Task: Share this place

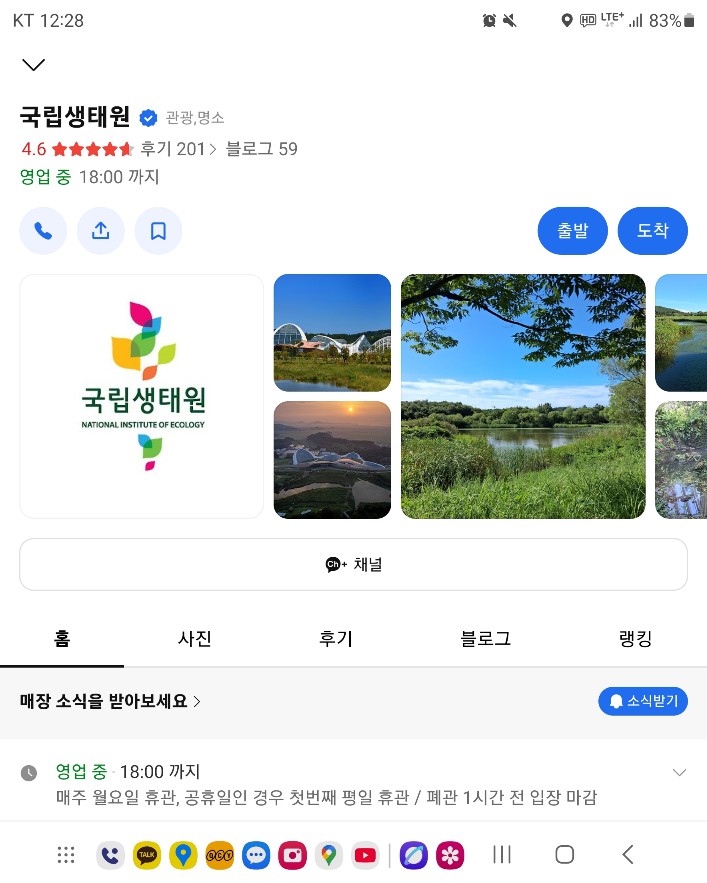Action: tap(101, 231)
